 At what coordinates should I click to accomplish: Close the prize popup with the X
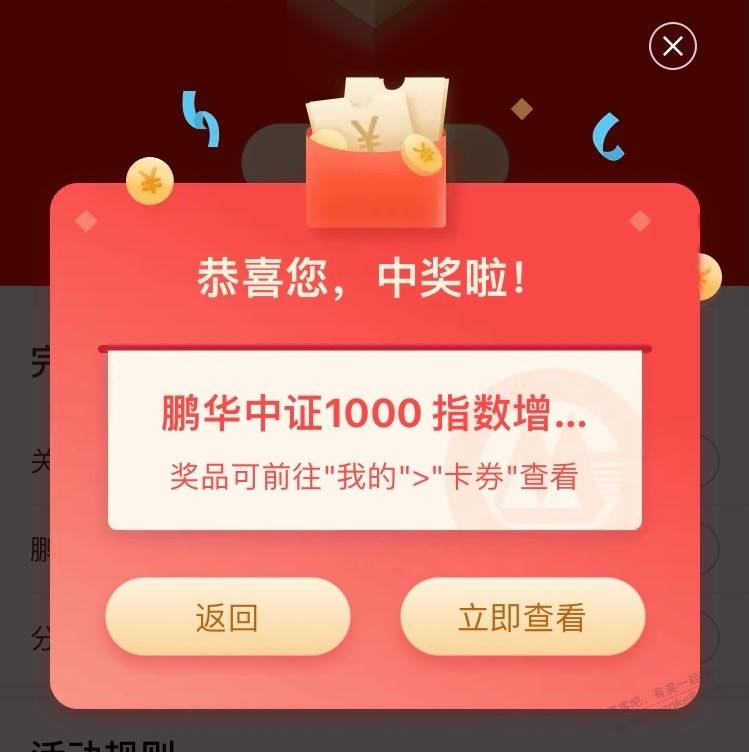[x=673, y=46]
